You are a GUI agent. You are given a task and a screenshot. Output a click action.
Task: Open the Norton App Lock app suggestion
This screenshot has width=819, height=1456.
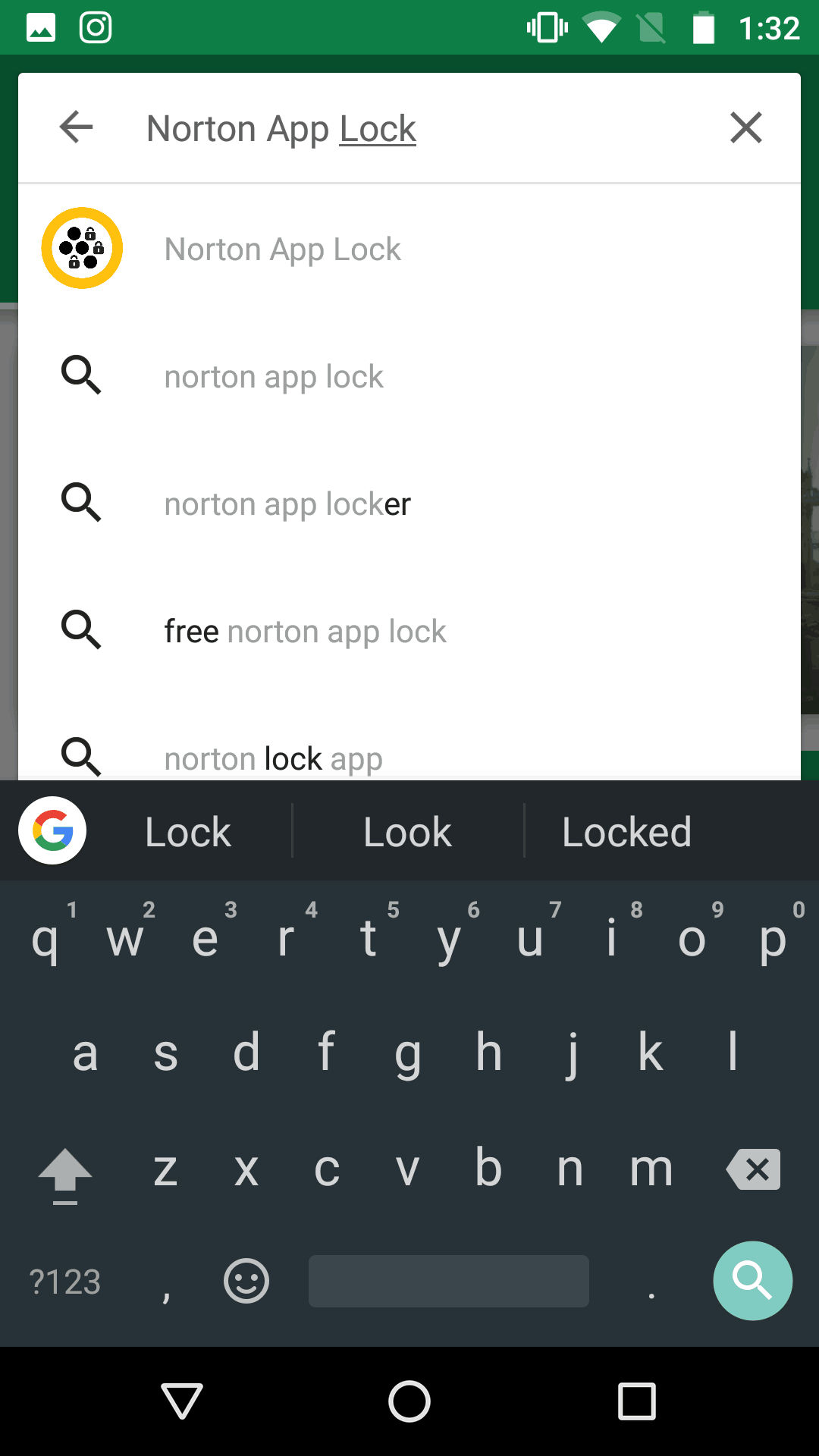coord(409,249)
